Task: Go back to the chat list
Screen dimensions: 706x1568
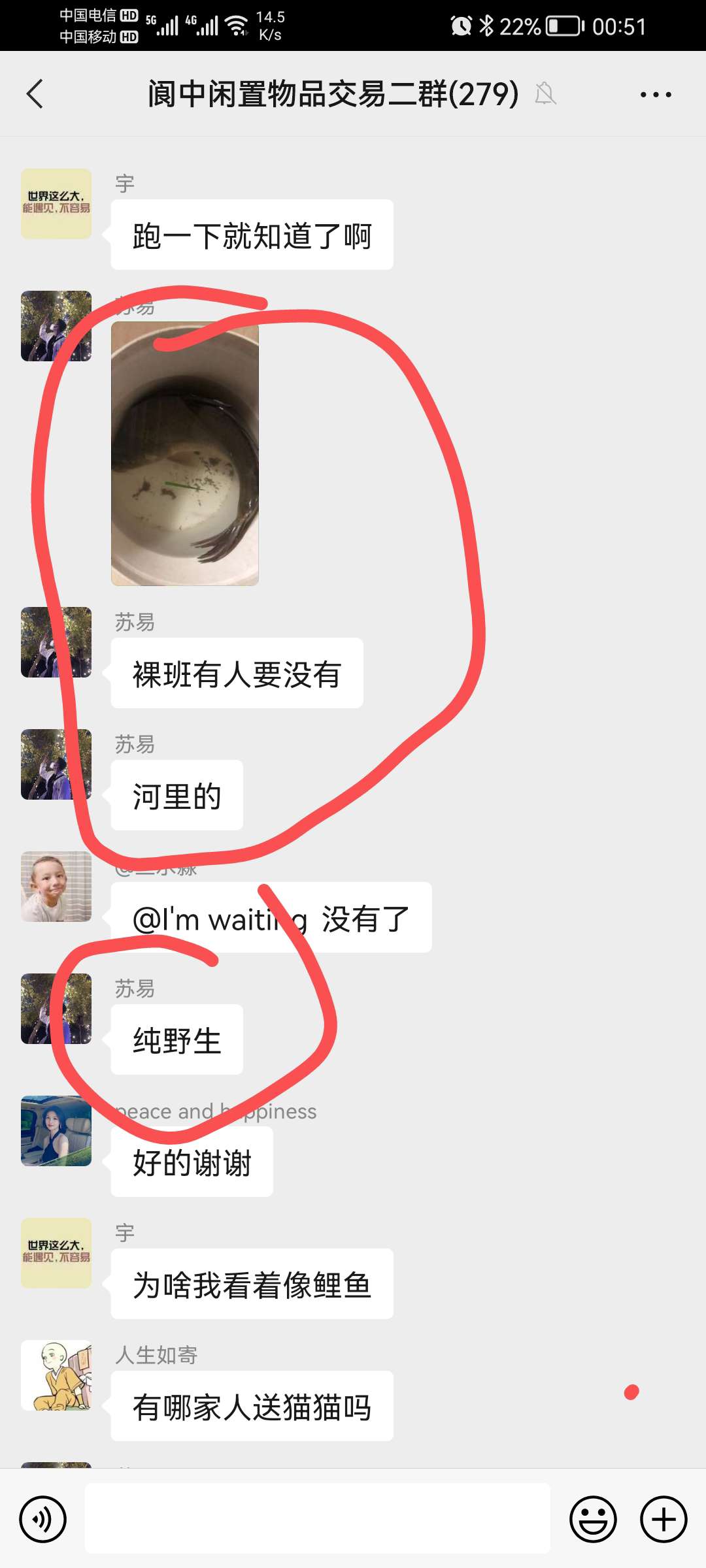Action: (35, 94)
